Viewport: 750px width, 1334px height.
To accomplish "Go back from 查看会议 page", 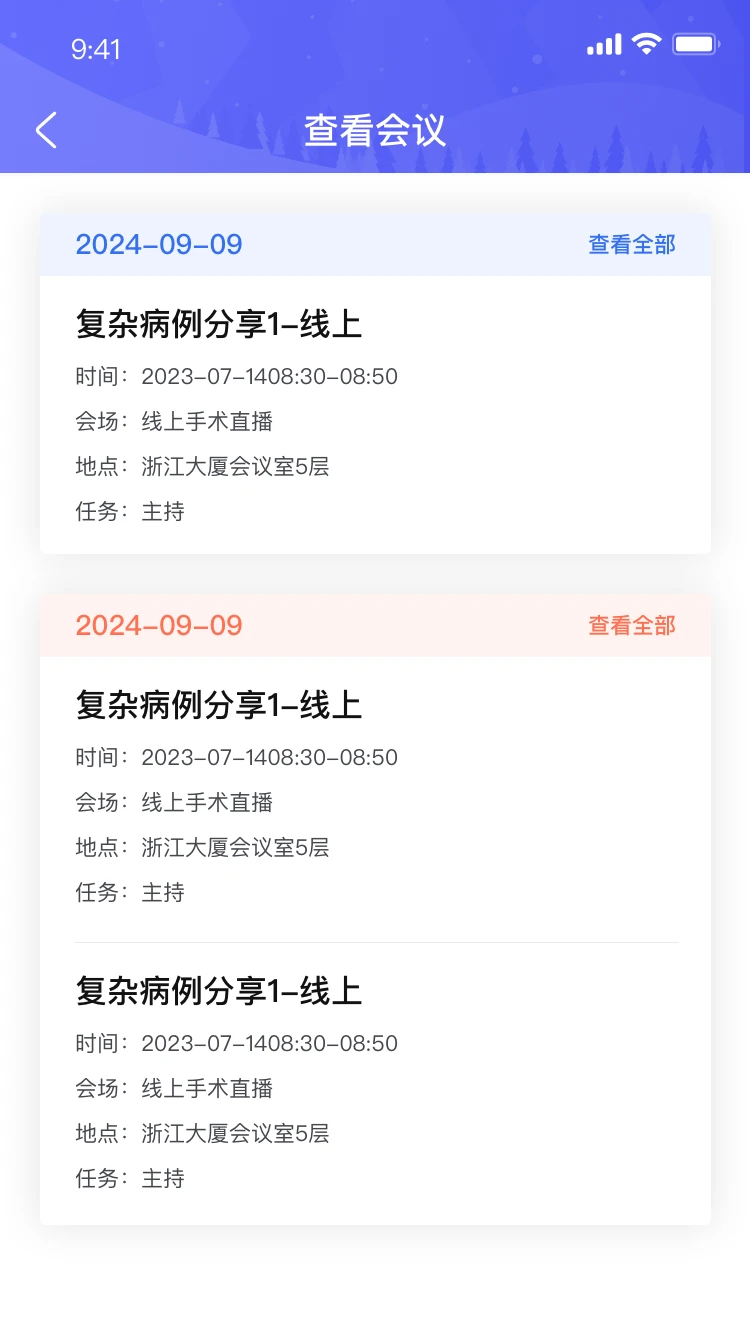I will [x=46, y=130].
